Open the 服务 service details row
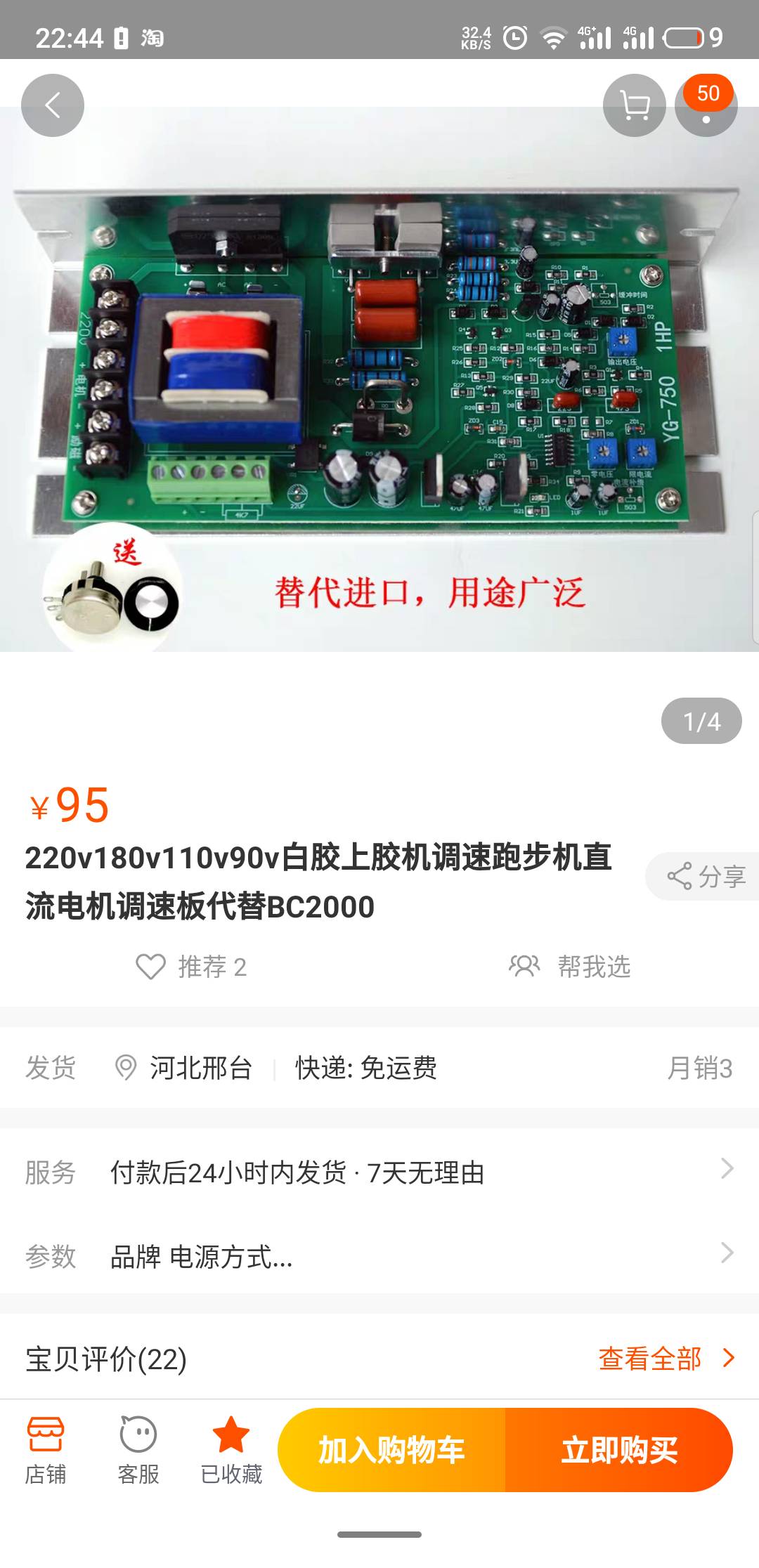 379,1172
